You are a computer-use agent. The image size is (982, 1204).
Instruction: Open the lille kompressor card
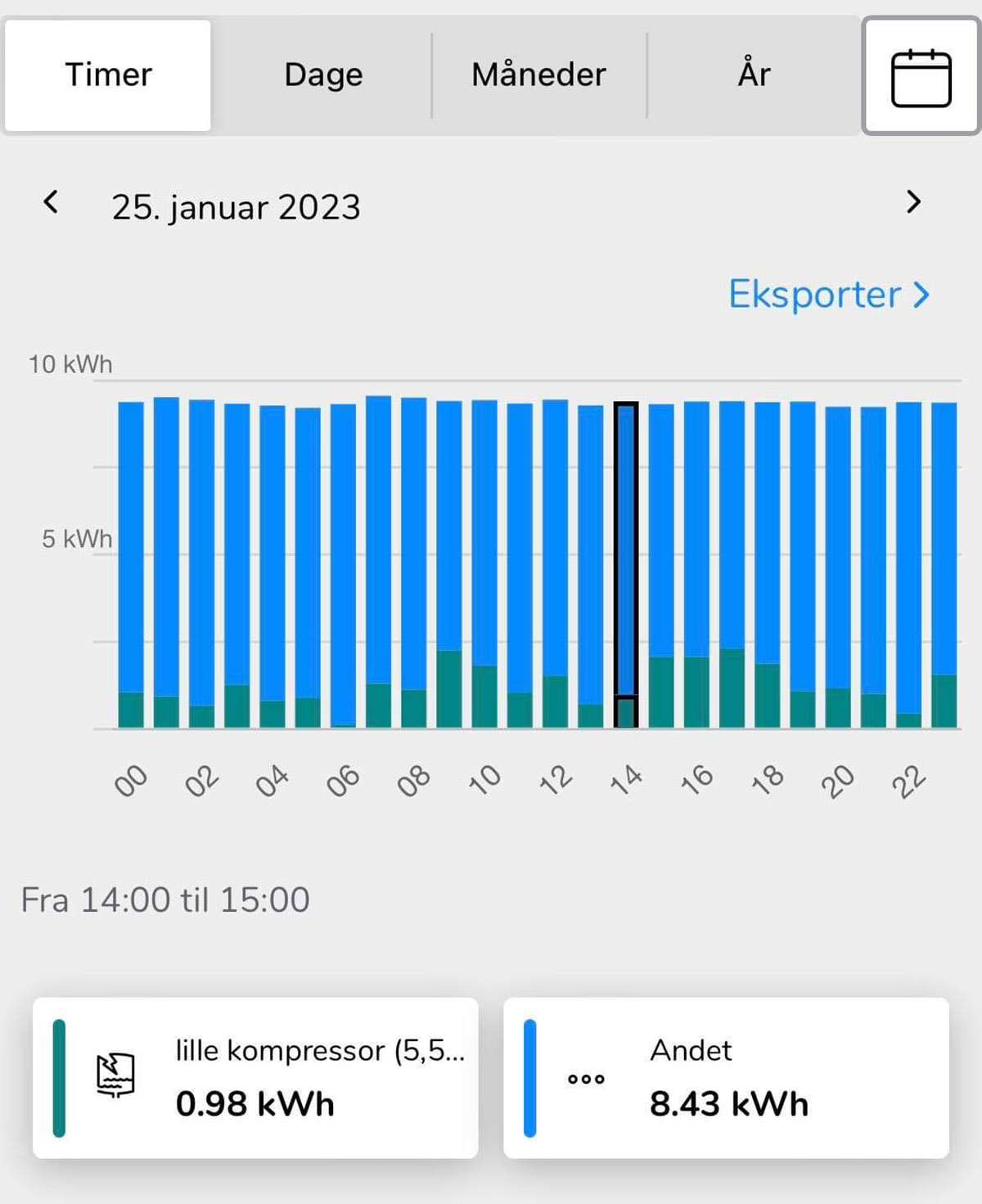point(255,1077)
